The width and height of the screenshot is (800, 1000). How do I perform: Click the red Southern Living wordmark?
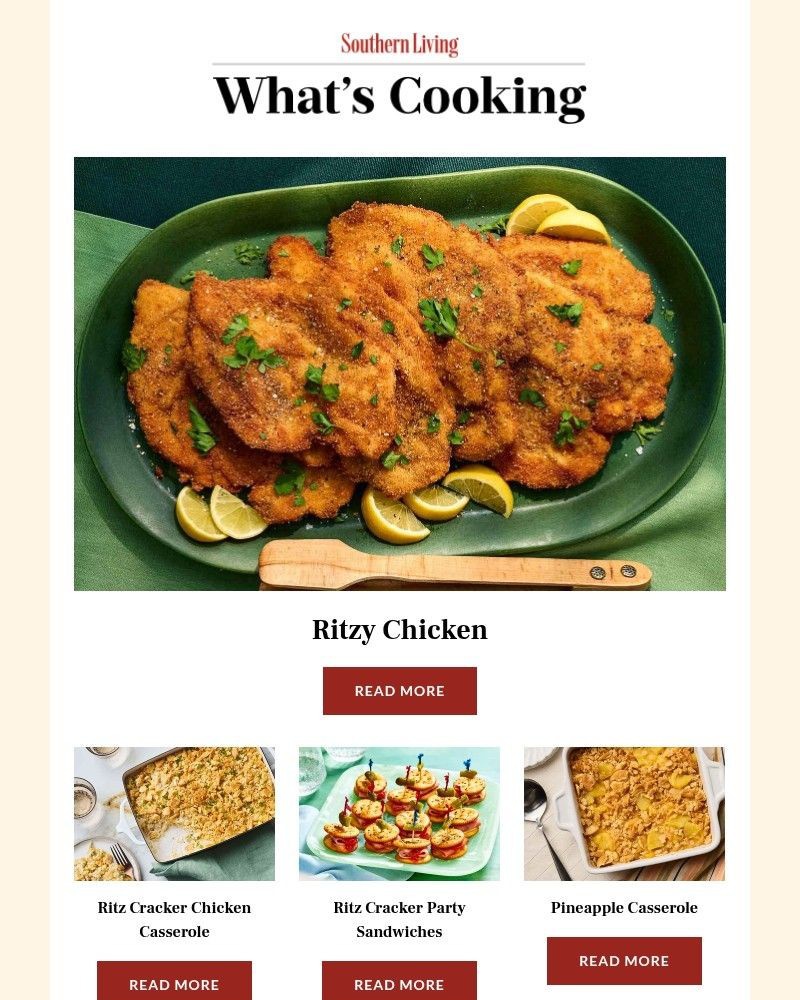coord(399,44)
